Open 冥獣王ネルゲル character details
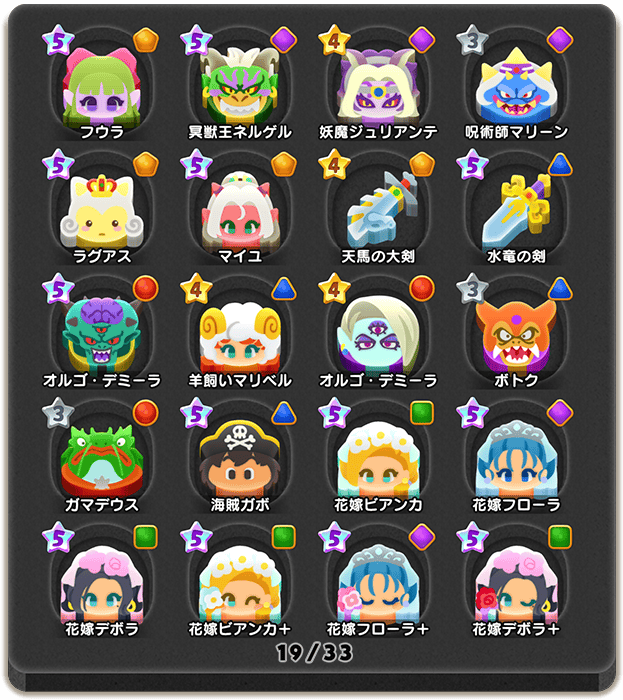This screenshot has height=700, width=623. click(240, 85)
